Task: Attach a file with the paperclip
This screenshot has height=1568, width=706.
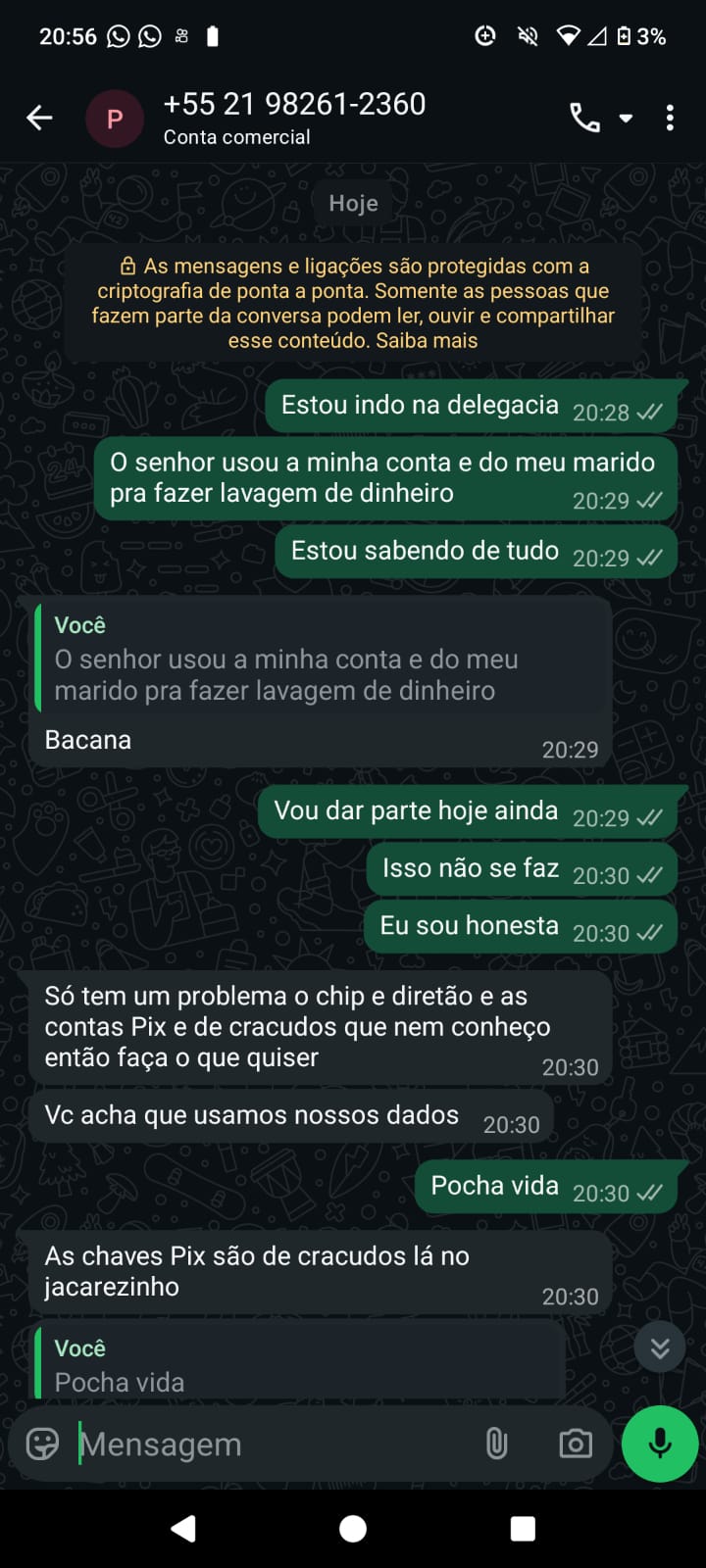Action: point(497,1444)
